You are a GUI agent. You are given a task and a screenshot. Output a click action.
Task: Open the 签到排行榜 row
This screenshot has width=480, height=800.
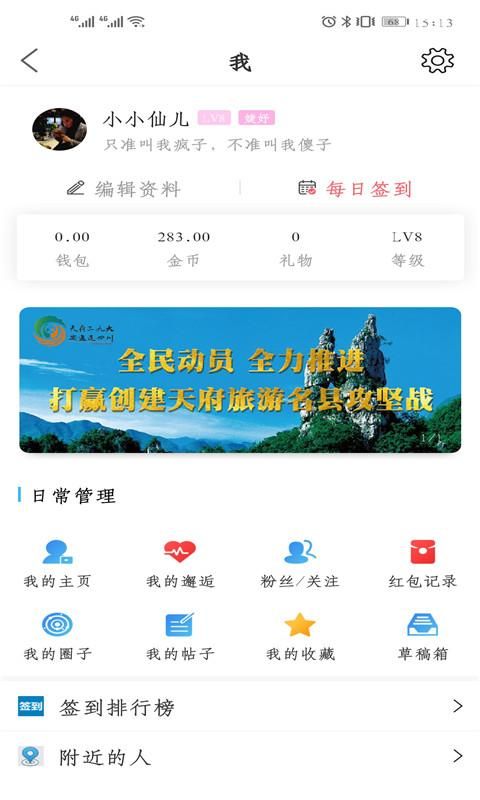coord(240,707)
